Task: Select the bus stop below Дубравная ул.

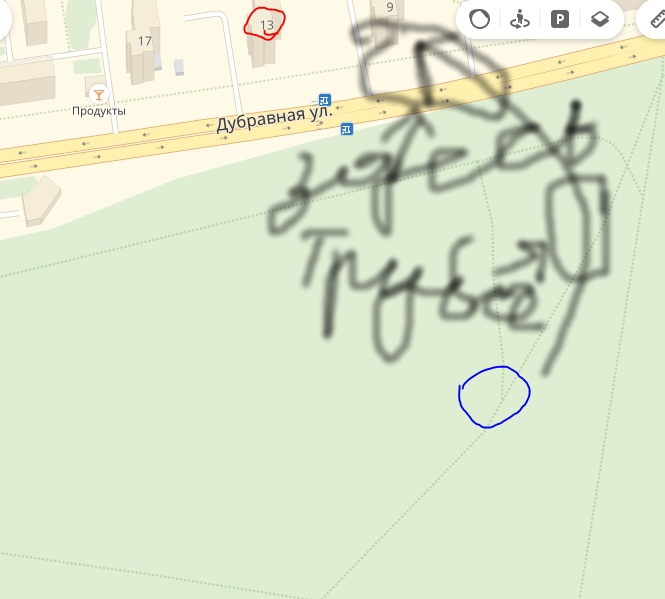Action: [346, 128]
